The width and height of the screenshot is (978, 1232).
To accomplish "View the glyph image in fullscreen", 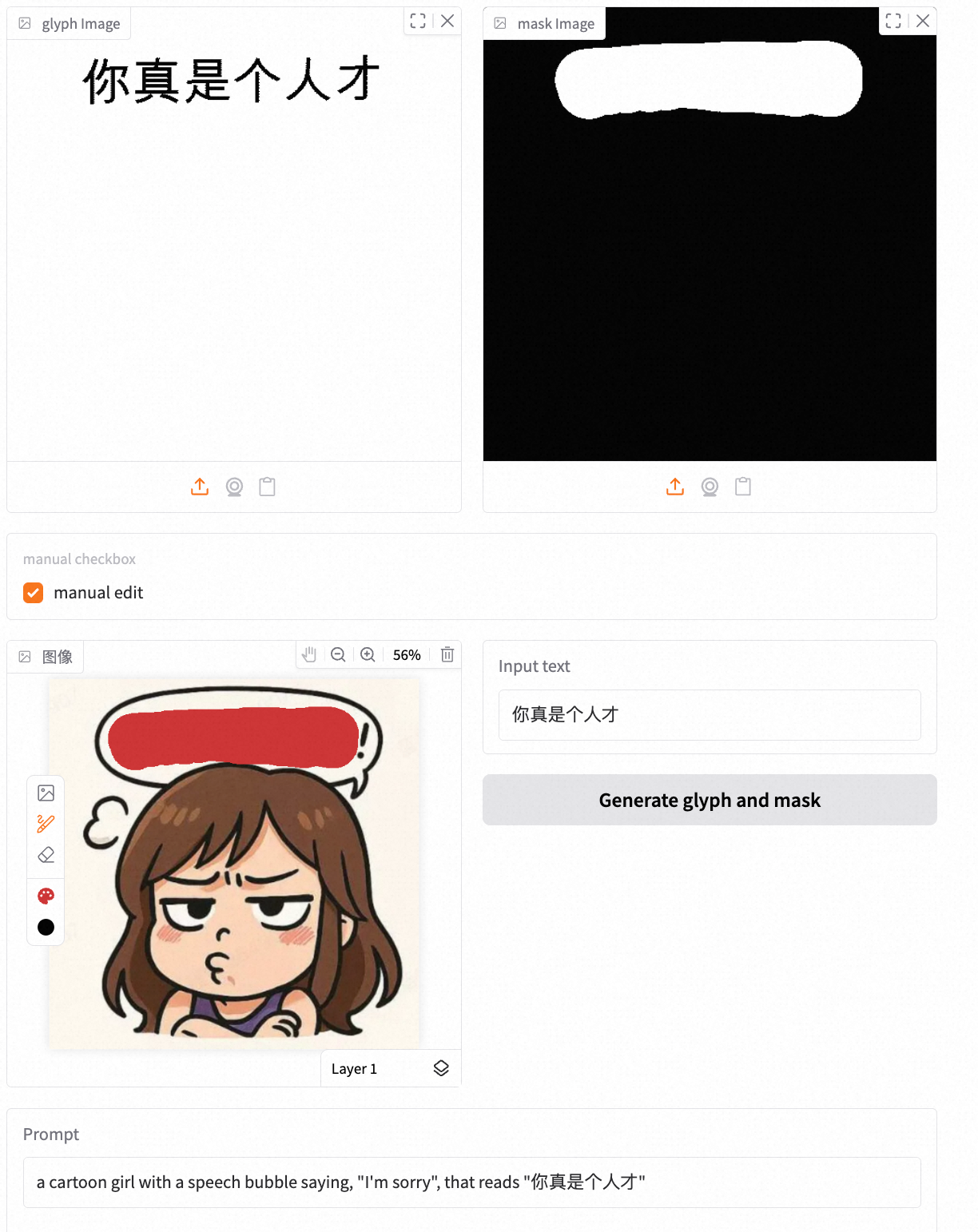I will click(x=418, y=22).
